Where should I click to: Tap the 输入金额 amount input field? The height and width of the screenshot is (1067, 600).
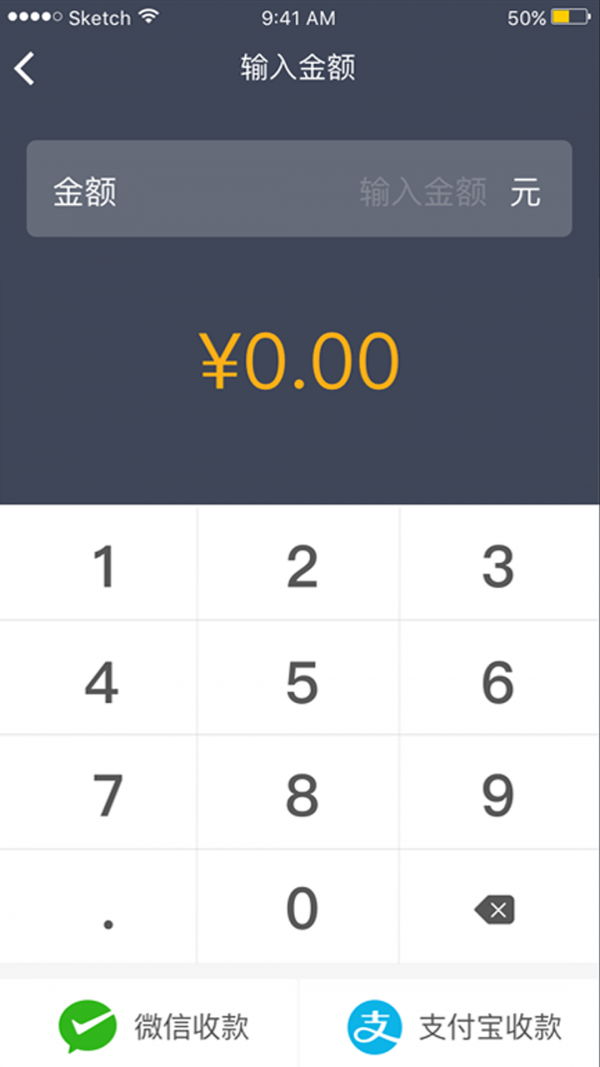(299, 188)
